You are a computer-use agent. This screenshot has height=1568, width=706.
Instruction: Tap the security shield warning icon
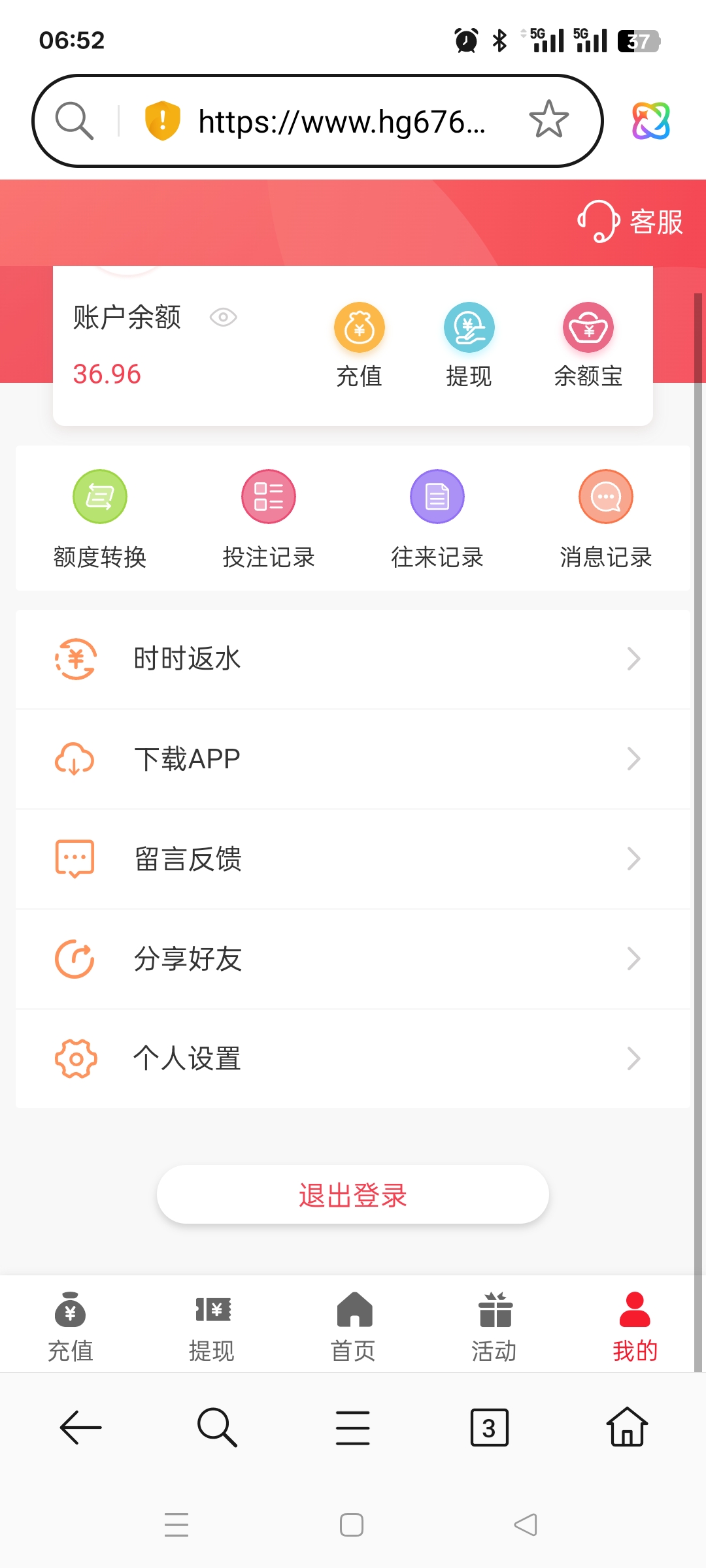pos(161,120)
